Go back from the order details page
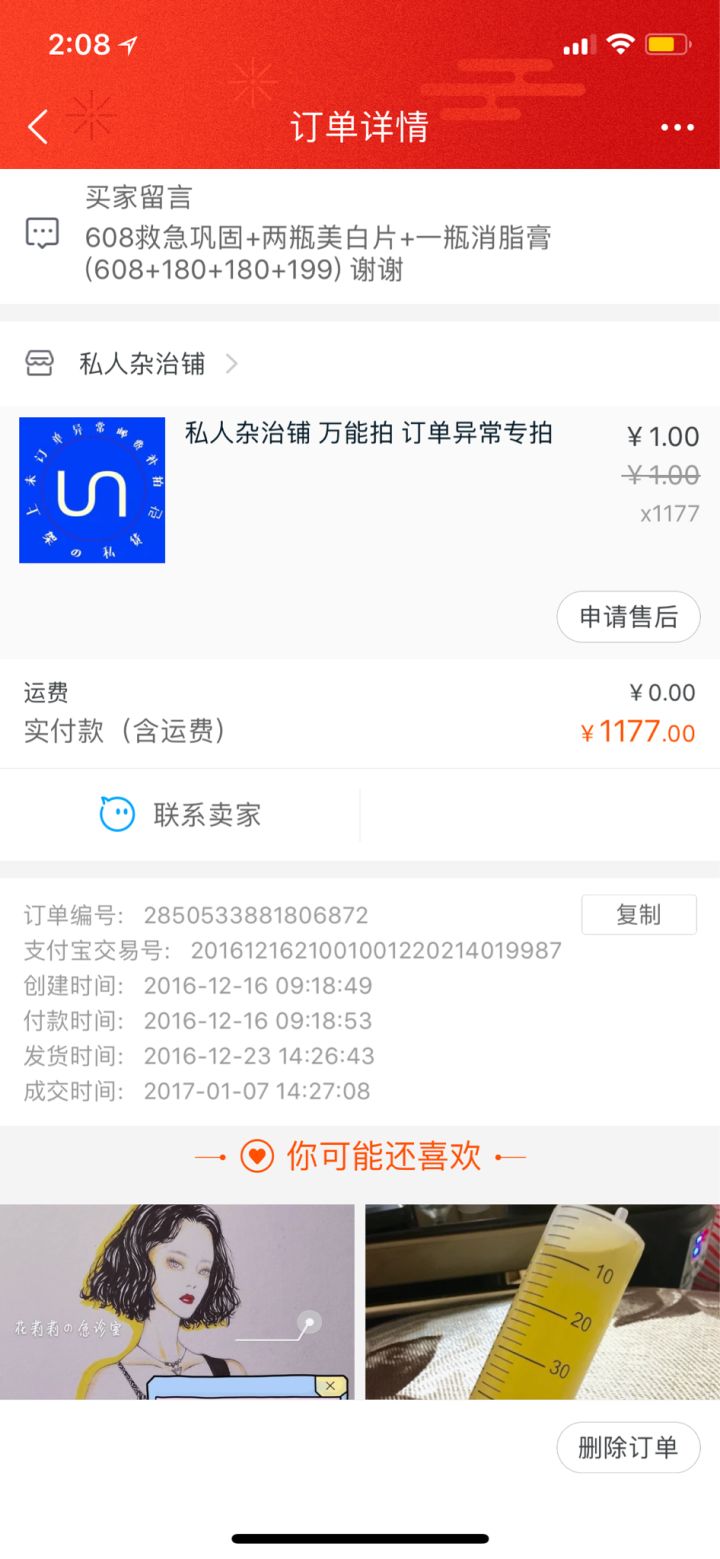The image size is (720, 1559). 38,127
